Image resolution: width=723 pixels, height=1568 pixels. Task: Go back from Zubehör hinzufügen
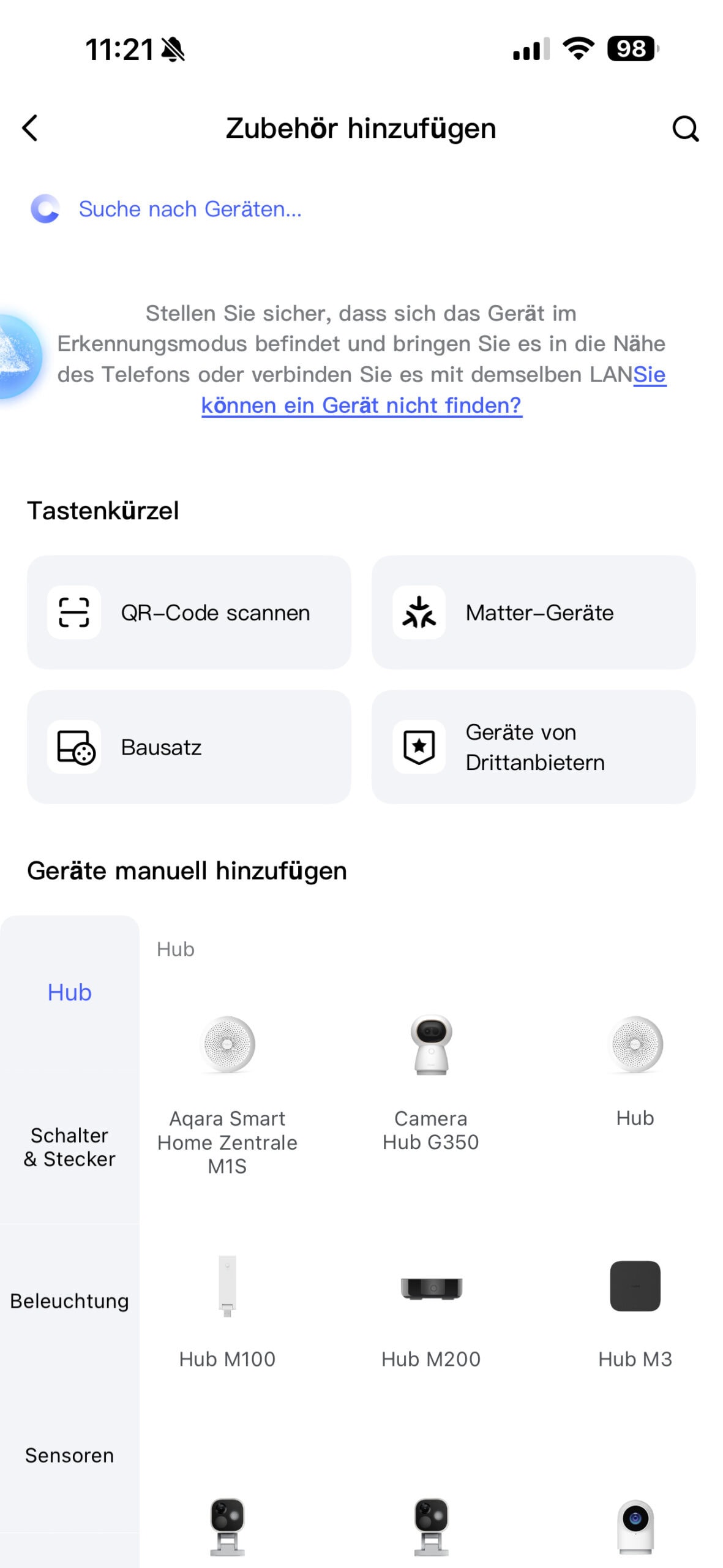(30, 128)
